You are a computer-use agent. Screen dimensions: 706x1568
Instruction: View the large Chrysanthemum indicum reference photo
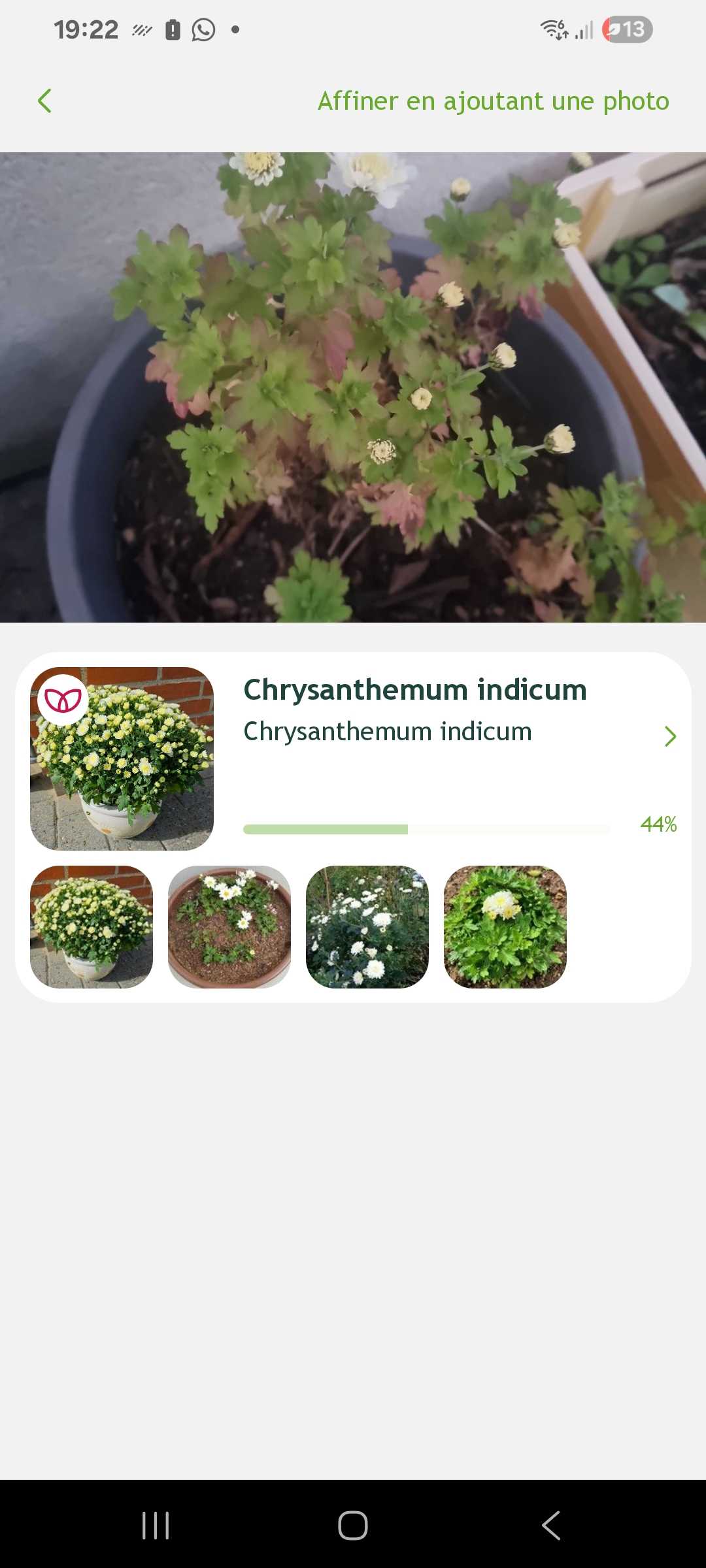pos(122,759)
